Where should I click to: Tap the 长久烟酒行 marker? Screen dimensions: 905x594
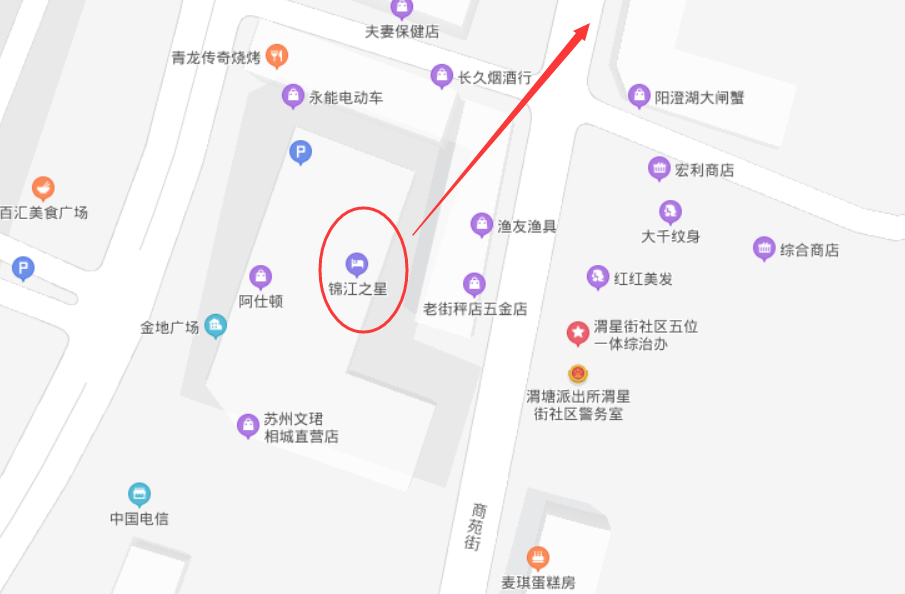(x=442, y=75)
